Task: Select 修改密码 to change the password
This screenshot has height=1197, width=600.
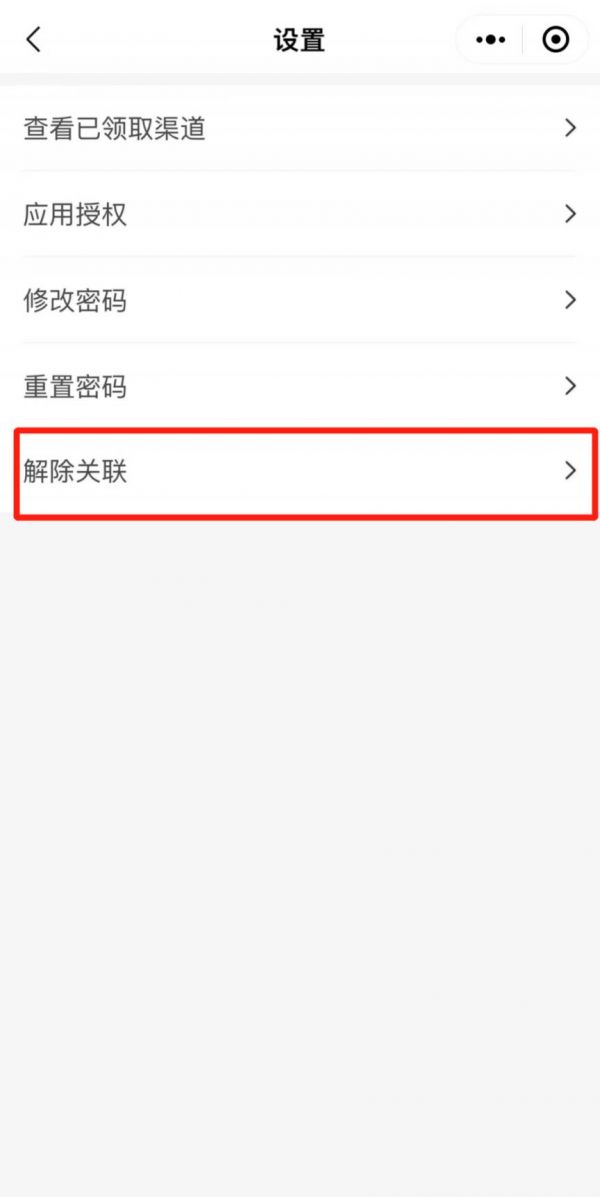Action: point(300,300)
